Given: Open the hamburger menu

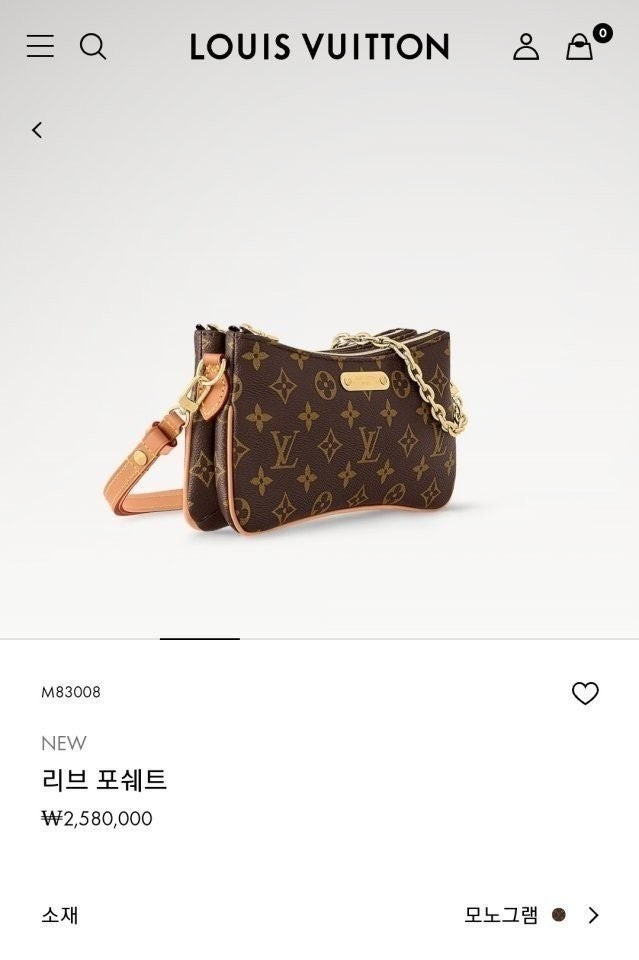Looking at the screenshot, I should click(40, 46).
